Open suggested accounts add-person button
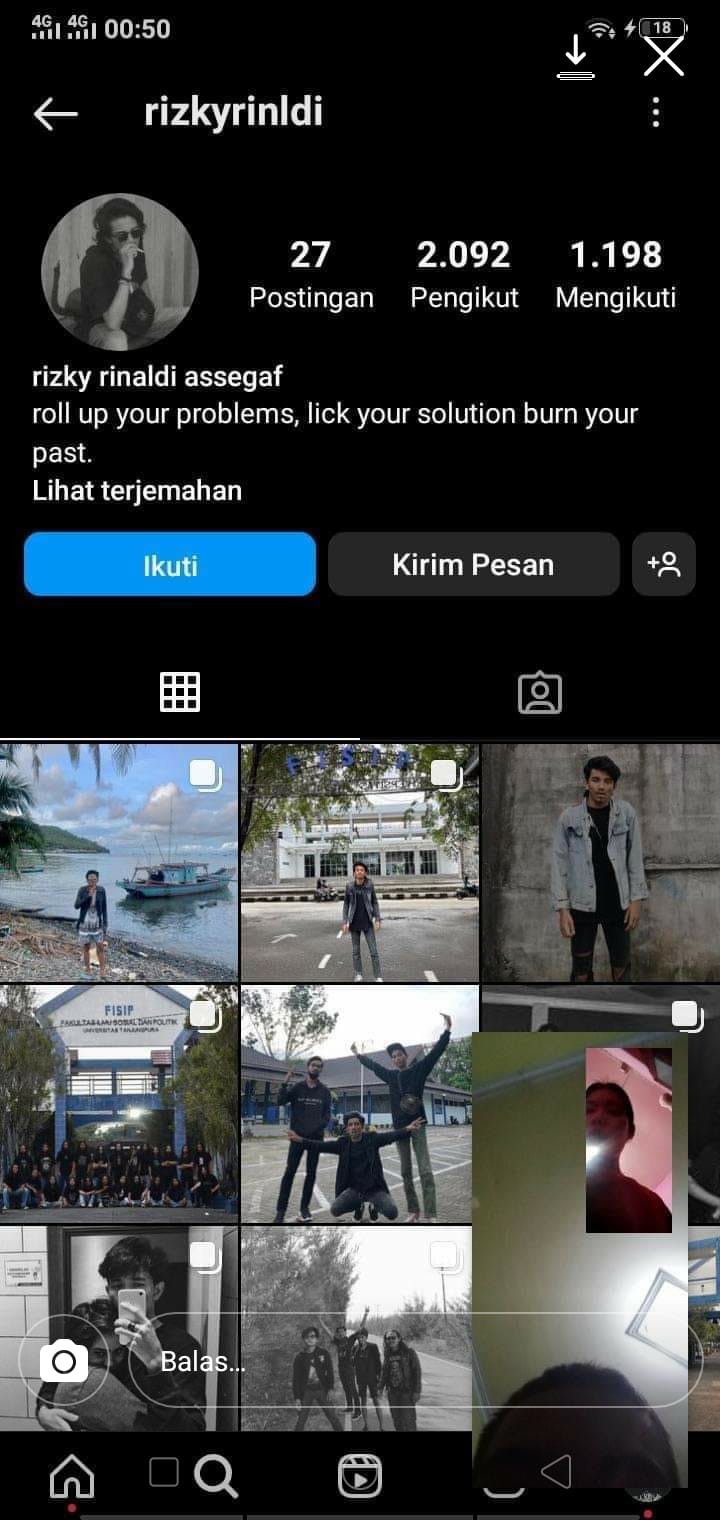 coord(664,565)
